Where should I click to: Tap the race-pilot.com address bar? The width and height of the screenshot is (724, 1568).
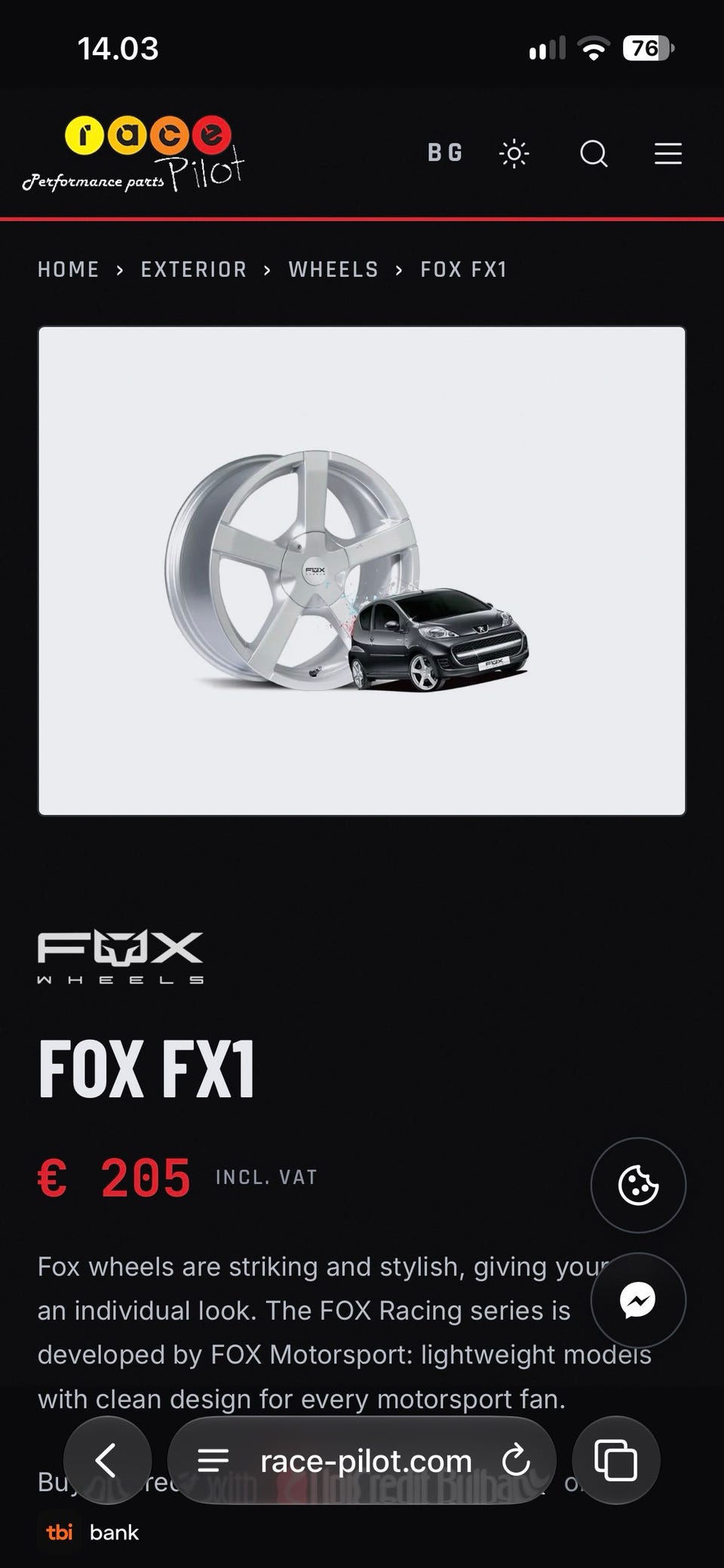pyautogui.click(x=366, y=1462)
